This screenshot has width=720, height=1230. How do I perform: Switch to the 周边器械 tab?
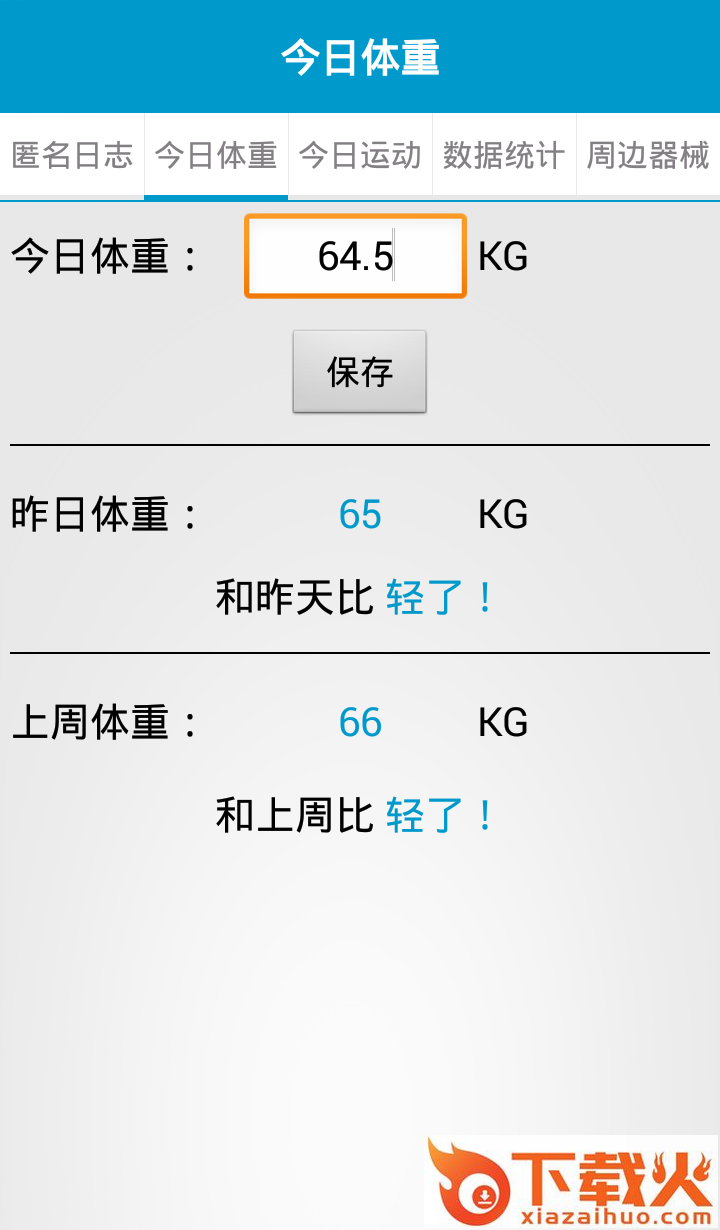pyautogui.click(x=648, y=156)
